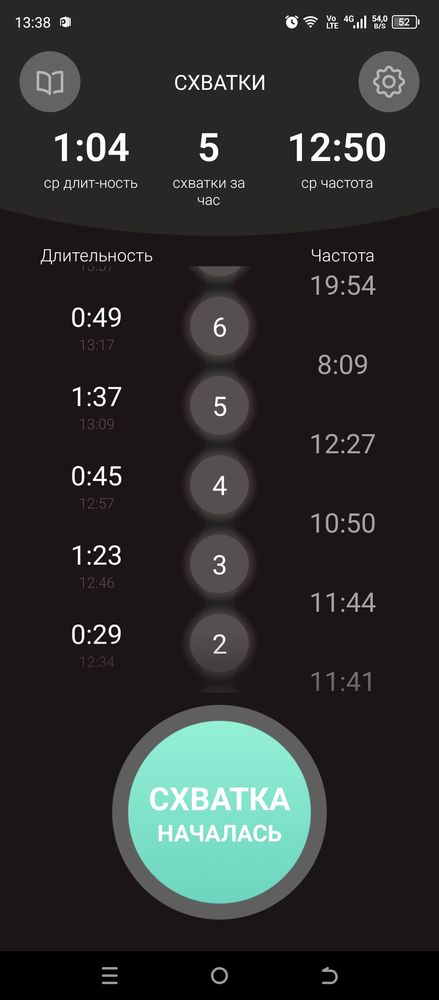Screen dimensions: 439x1000
Task: Select contraction number 2
Action: click(220, 644)
